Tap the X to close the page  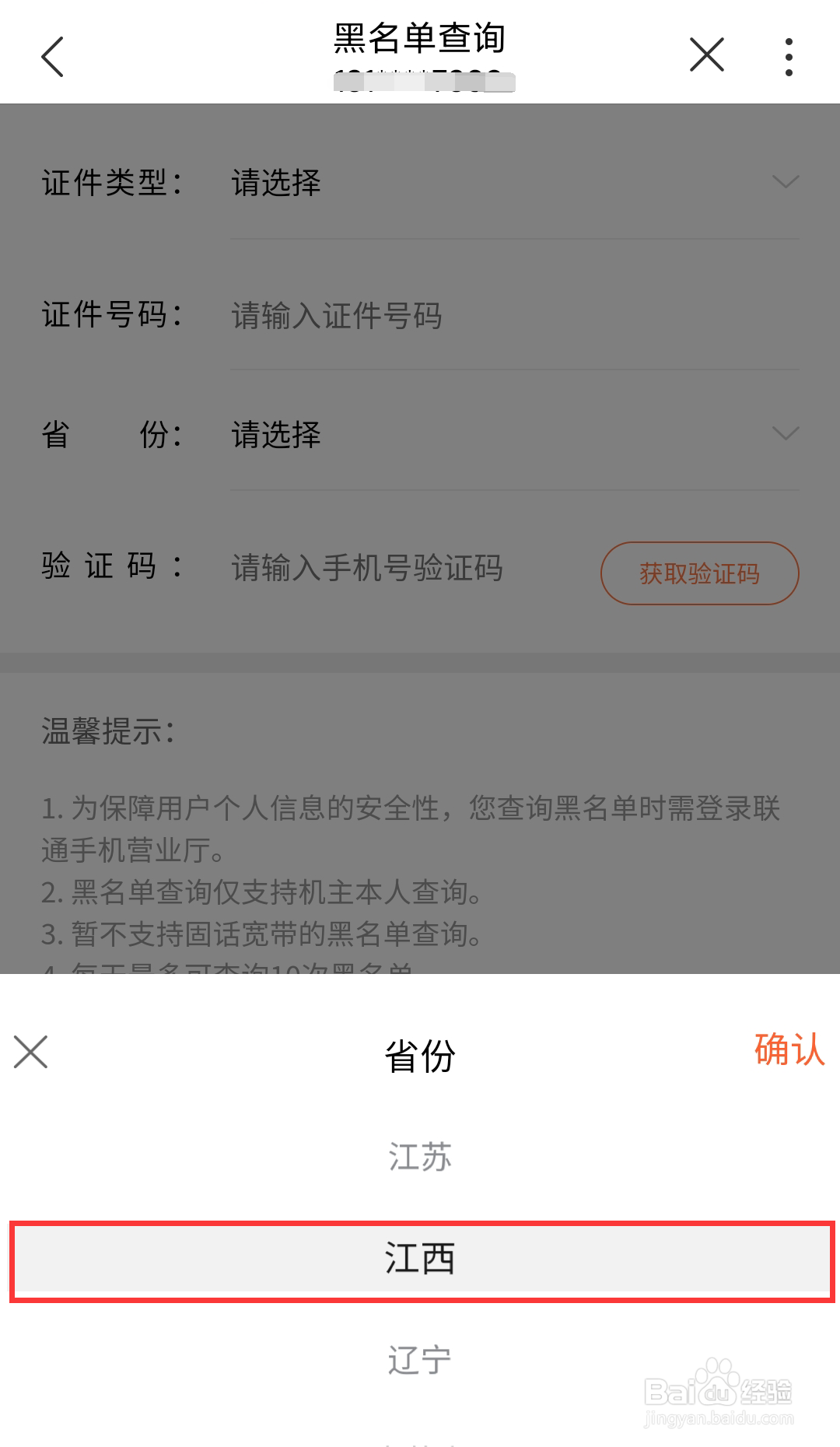[705, 54]
